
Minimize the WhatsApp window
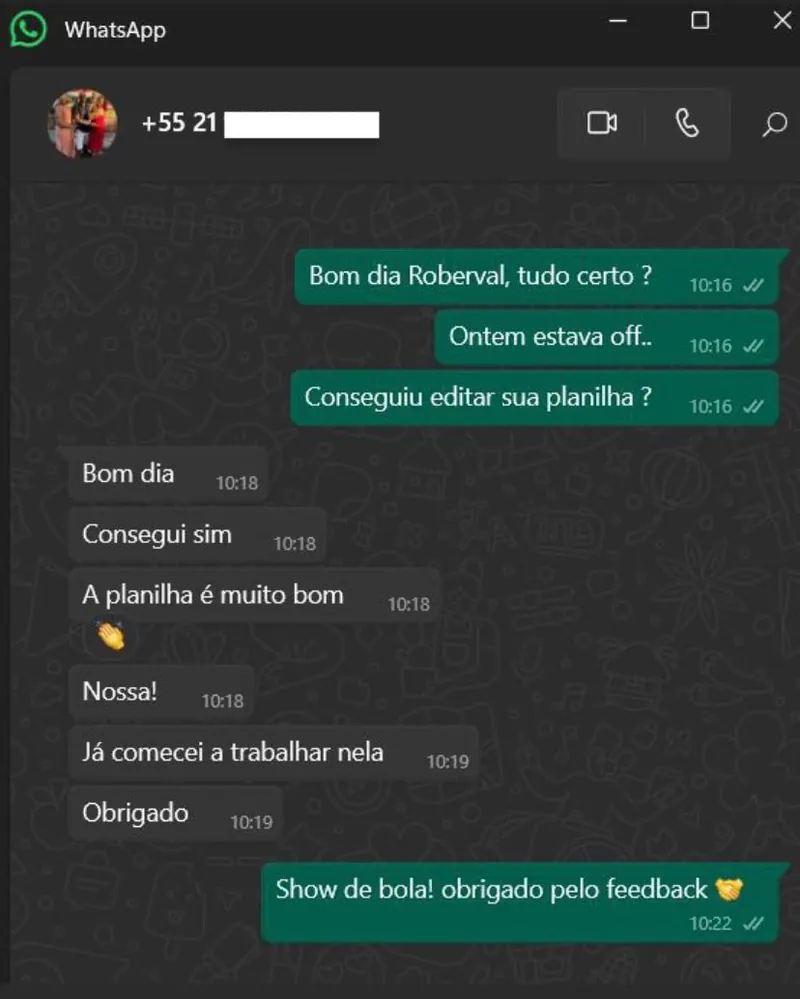(619, 20)
